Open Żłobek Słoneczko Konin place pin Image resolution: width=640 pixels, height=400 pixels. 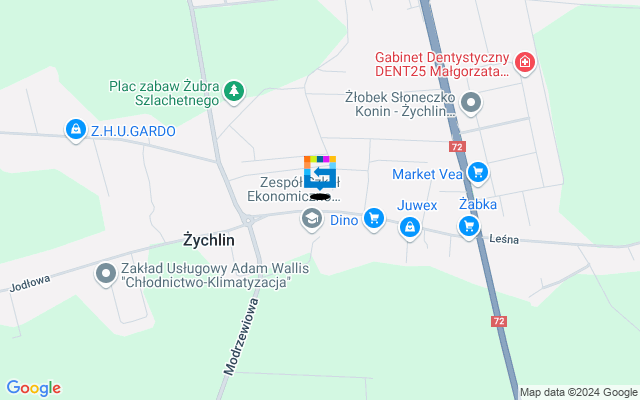pyautogui.click(x=472, y=101)
